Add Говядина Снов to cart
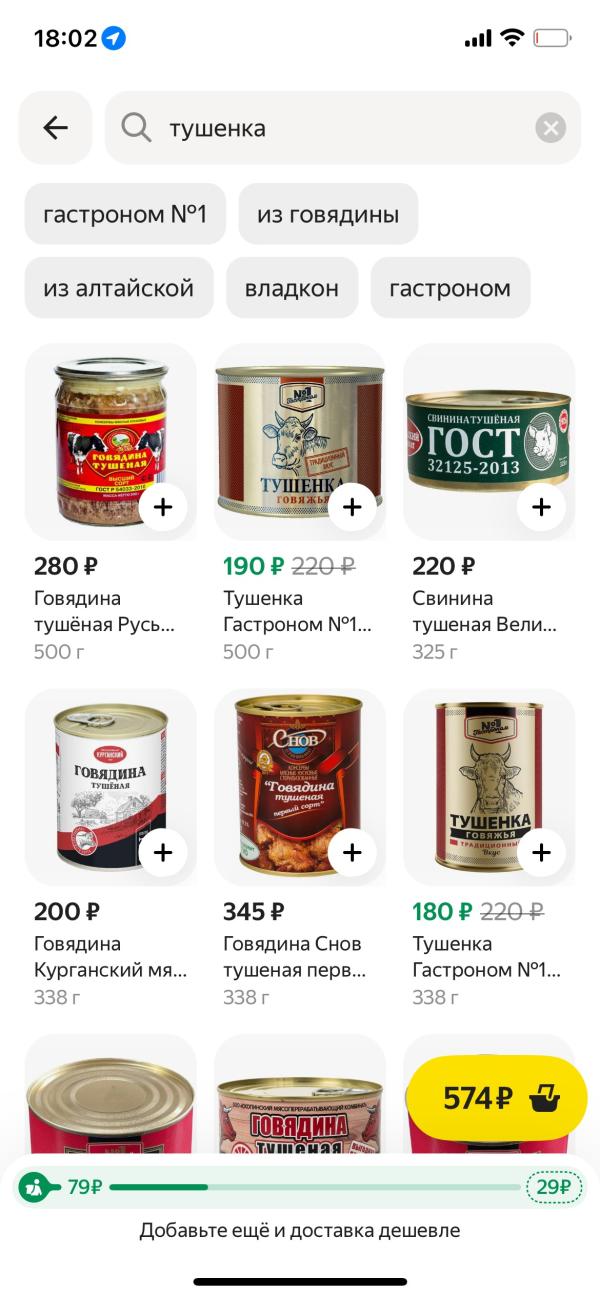Viewport: 600px width, 1297px height. coord(352,853)
